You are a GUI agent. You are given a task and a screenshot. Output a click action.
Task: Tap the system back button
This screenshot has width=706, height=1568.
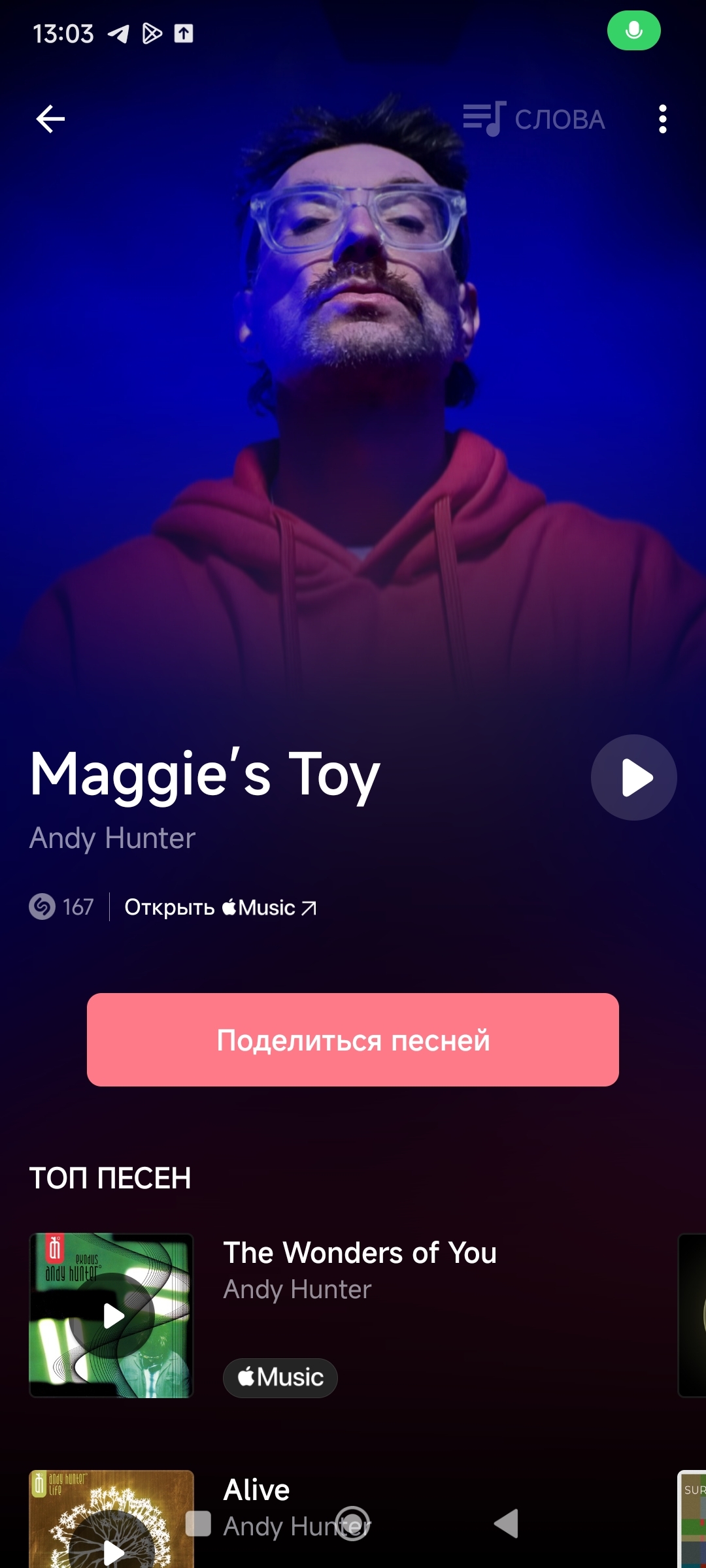[x=506, y=1524]
